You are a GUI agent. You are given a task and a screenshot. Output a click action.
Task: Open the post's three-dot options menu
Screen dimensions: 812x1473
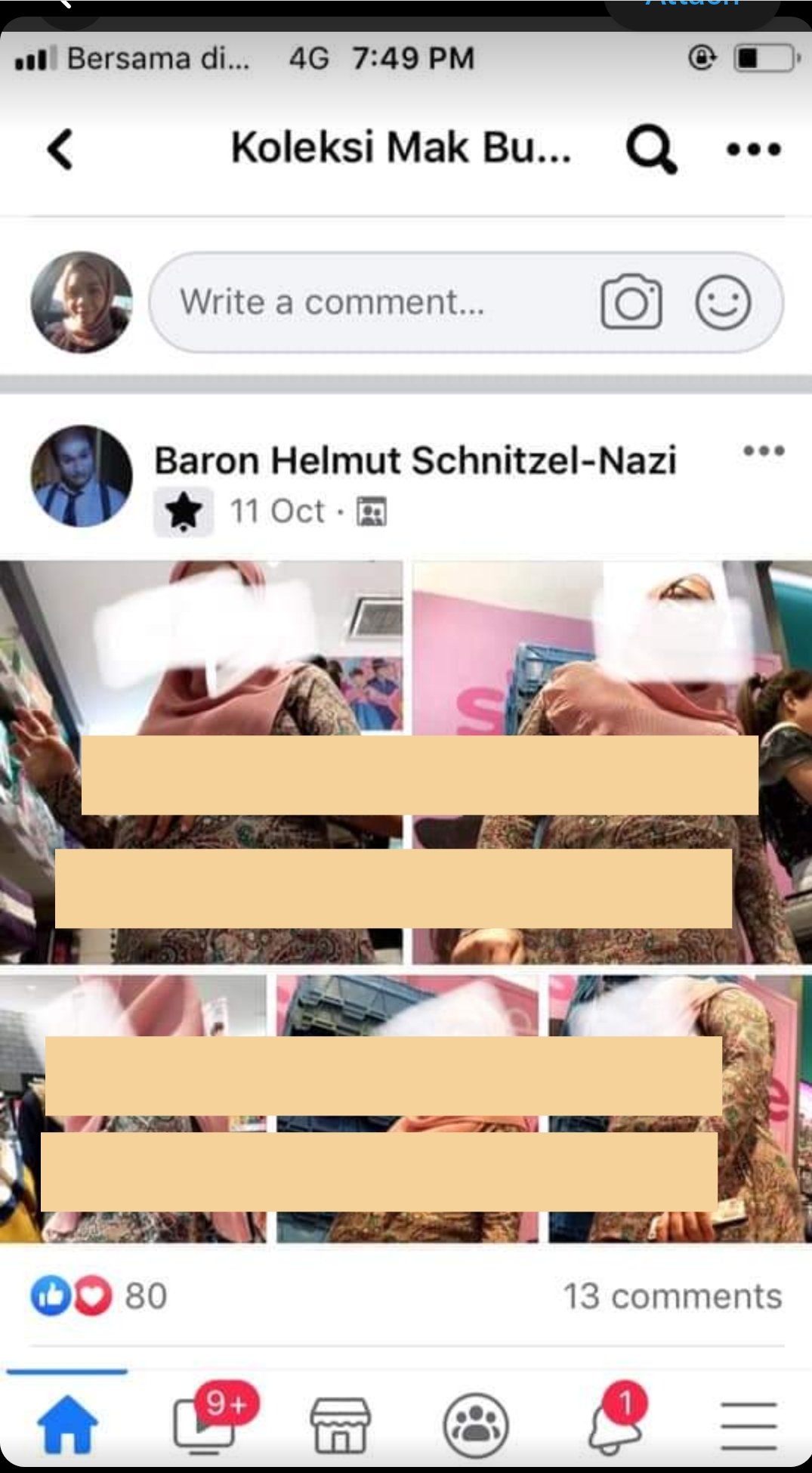[764, 451]
